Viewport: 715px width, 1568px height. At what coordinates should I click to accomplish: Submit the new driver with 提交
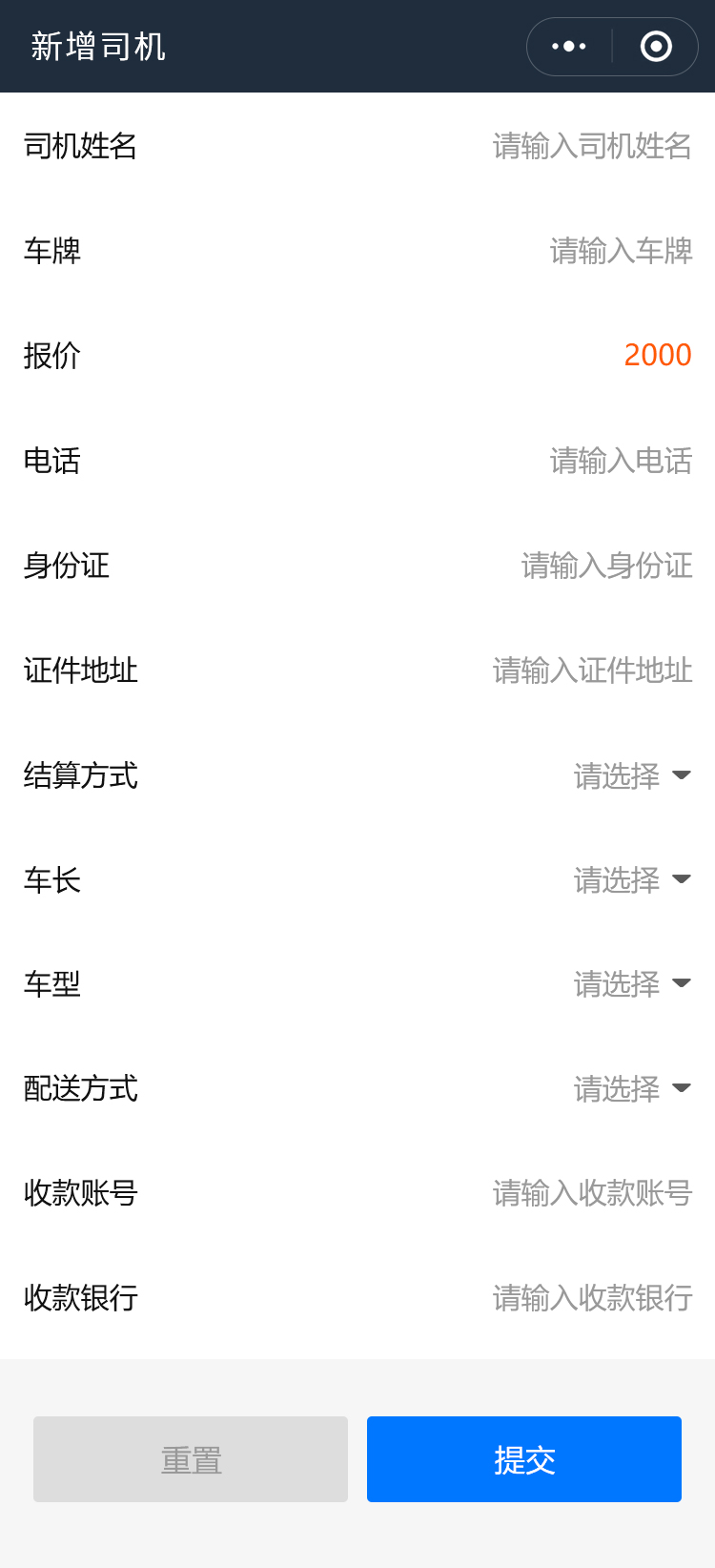524,1459
